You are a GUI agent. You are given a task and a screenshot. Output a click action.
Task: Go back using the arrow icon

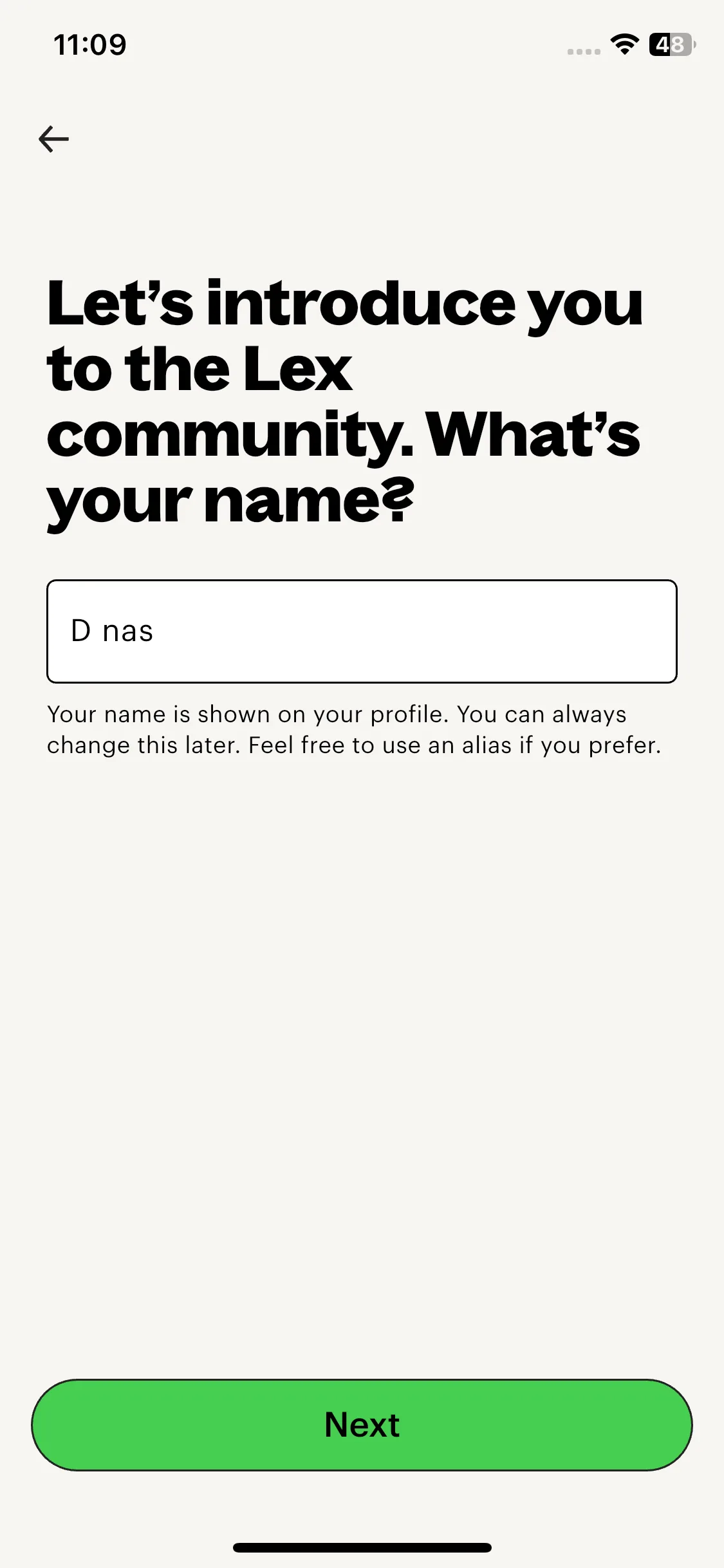click(53, 139)
